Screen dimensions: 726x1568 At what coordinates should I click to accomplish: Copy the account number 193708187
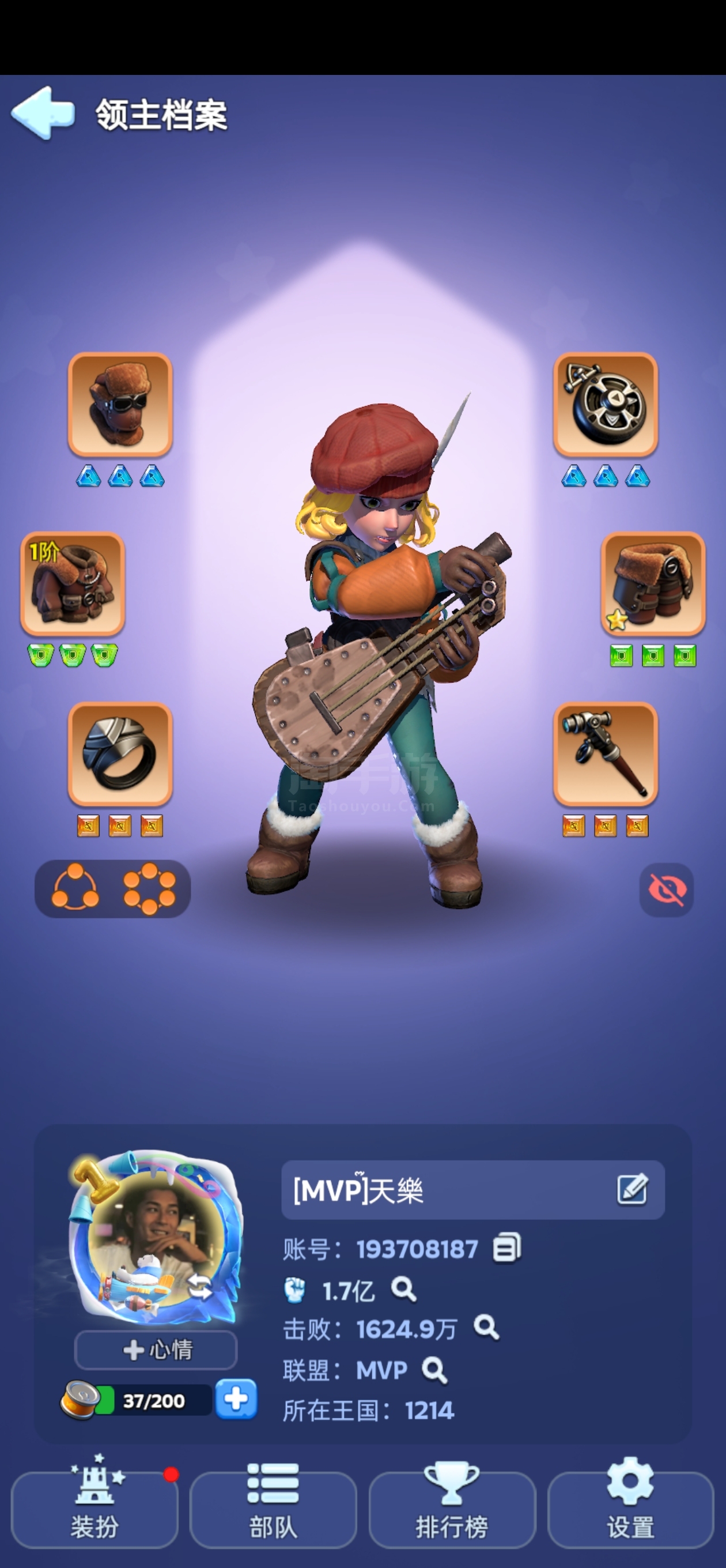[x=507, y=1249]
